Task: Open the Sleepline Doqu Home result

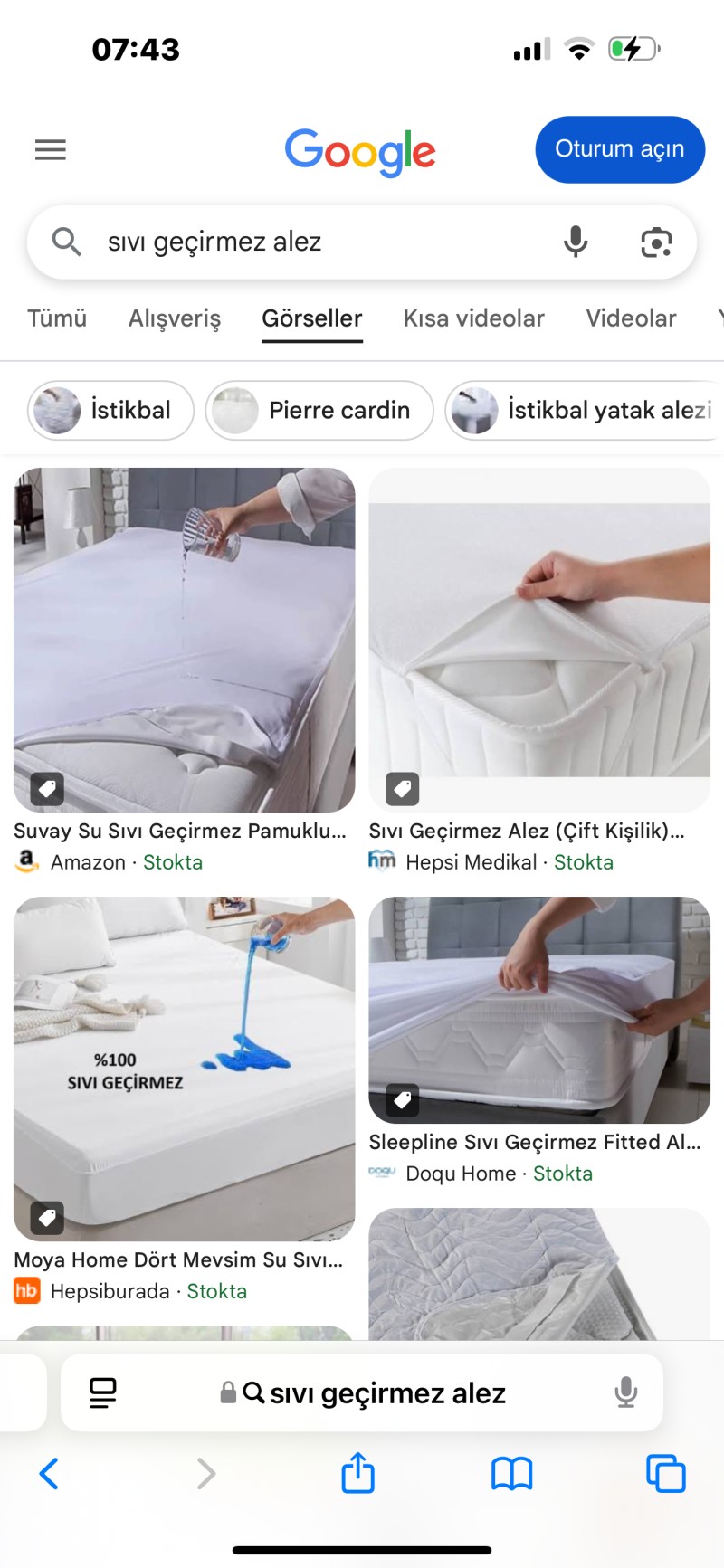Action: pyautogui.click(x=539, y=1009)
